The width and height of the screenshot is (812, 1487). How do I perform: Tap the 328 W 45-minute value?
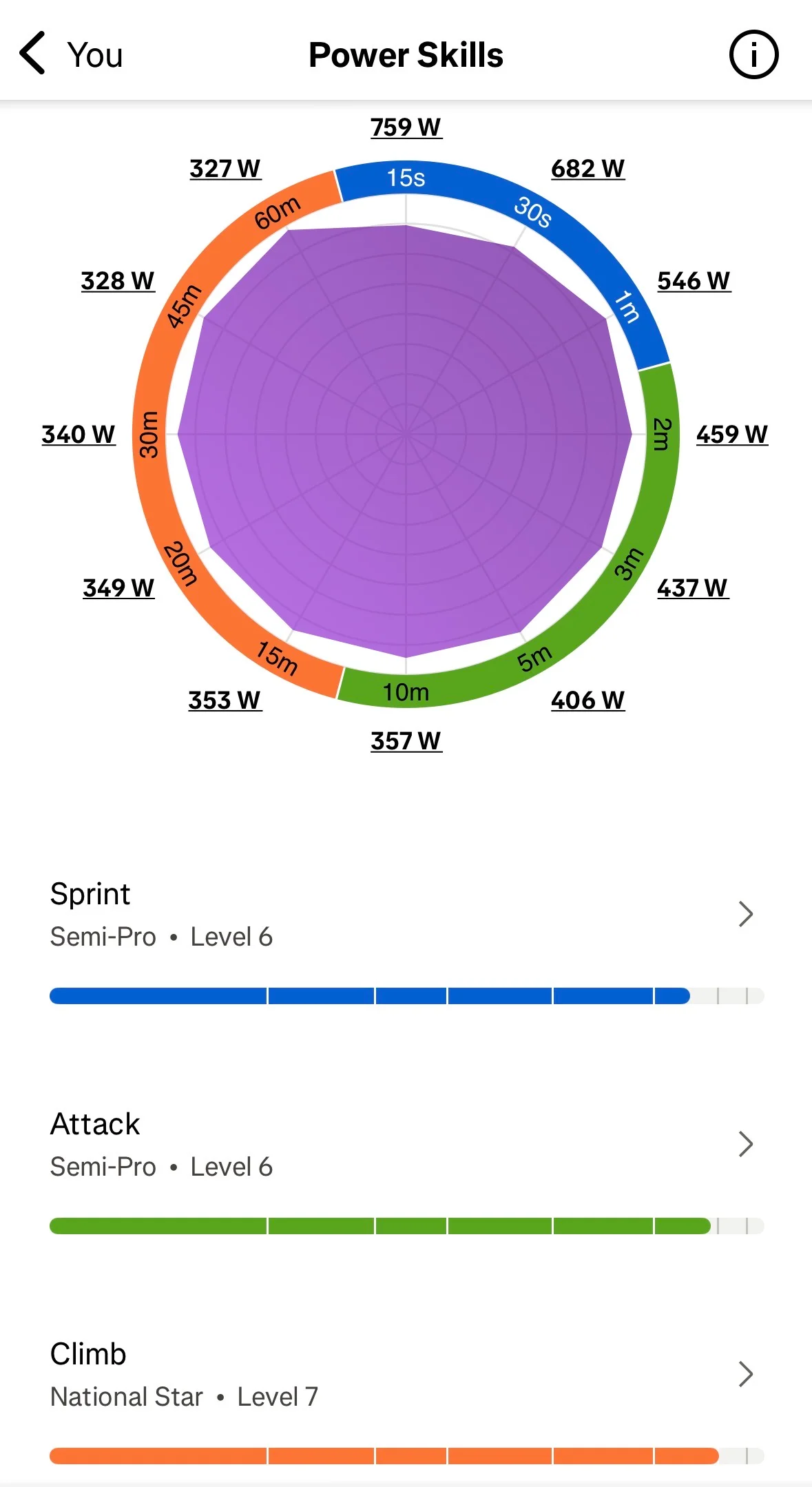(118, 281)
